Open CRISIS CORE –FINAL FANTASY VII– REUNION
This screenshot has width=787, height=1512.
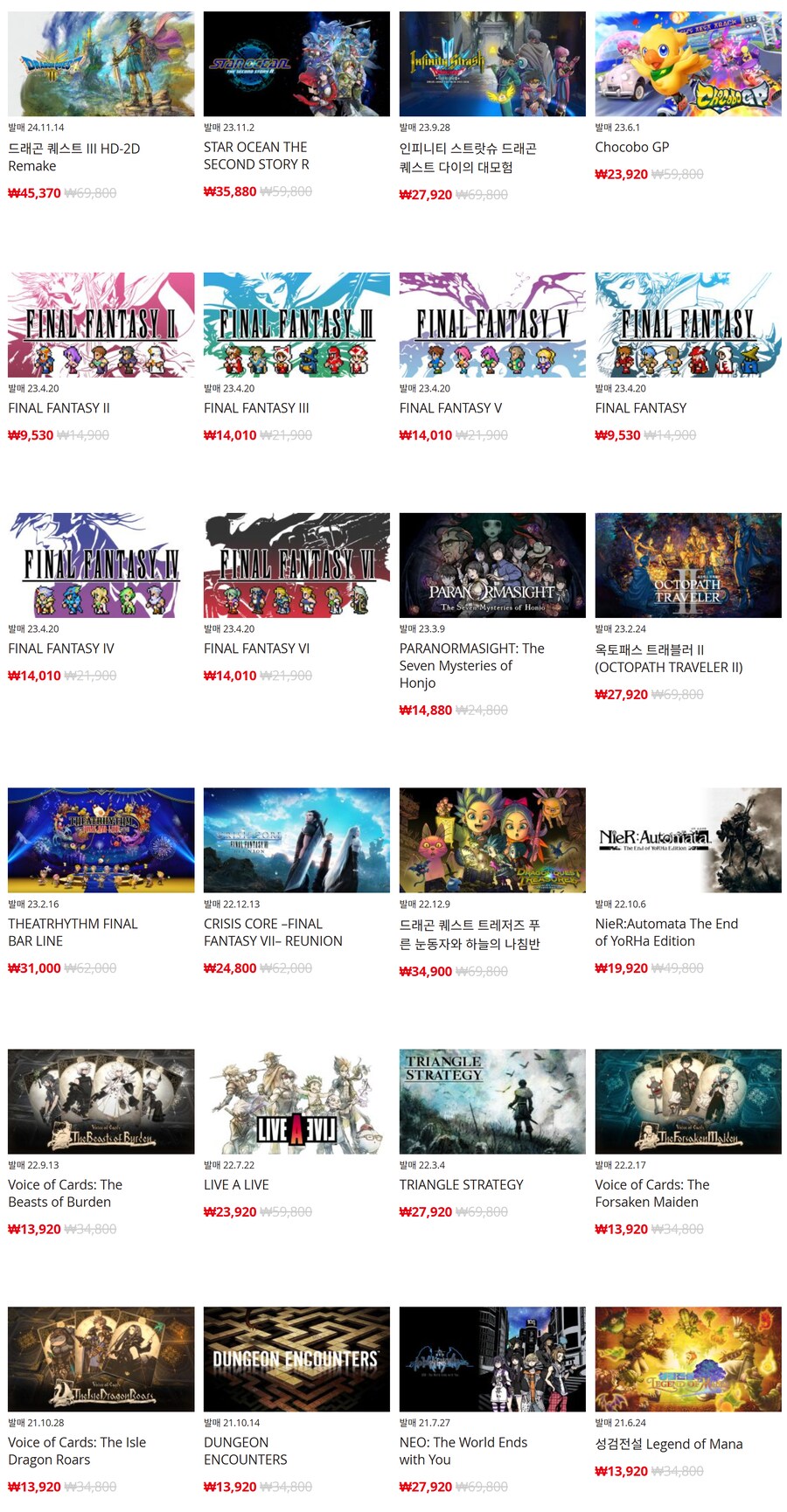tap(296, 840)
